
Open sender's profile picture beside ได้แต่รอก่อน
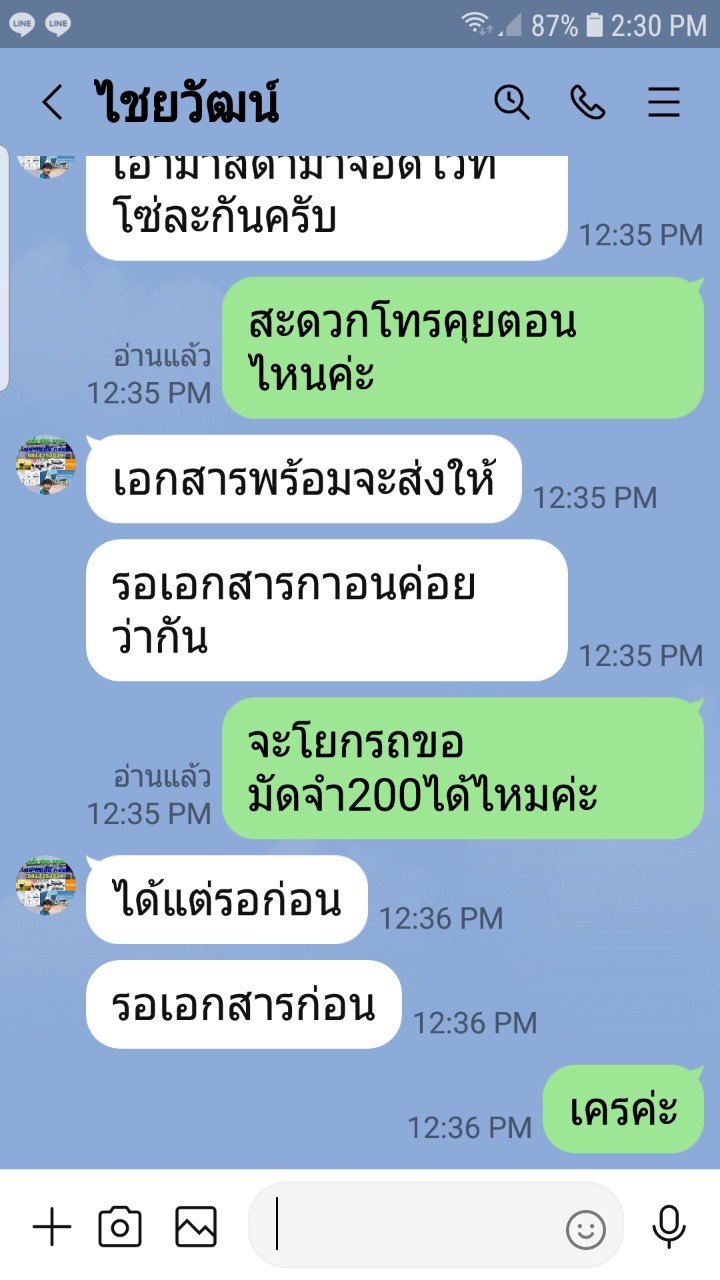(x=46, y=886)
